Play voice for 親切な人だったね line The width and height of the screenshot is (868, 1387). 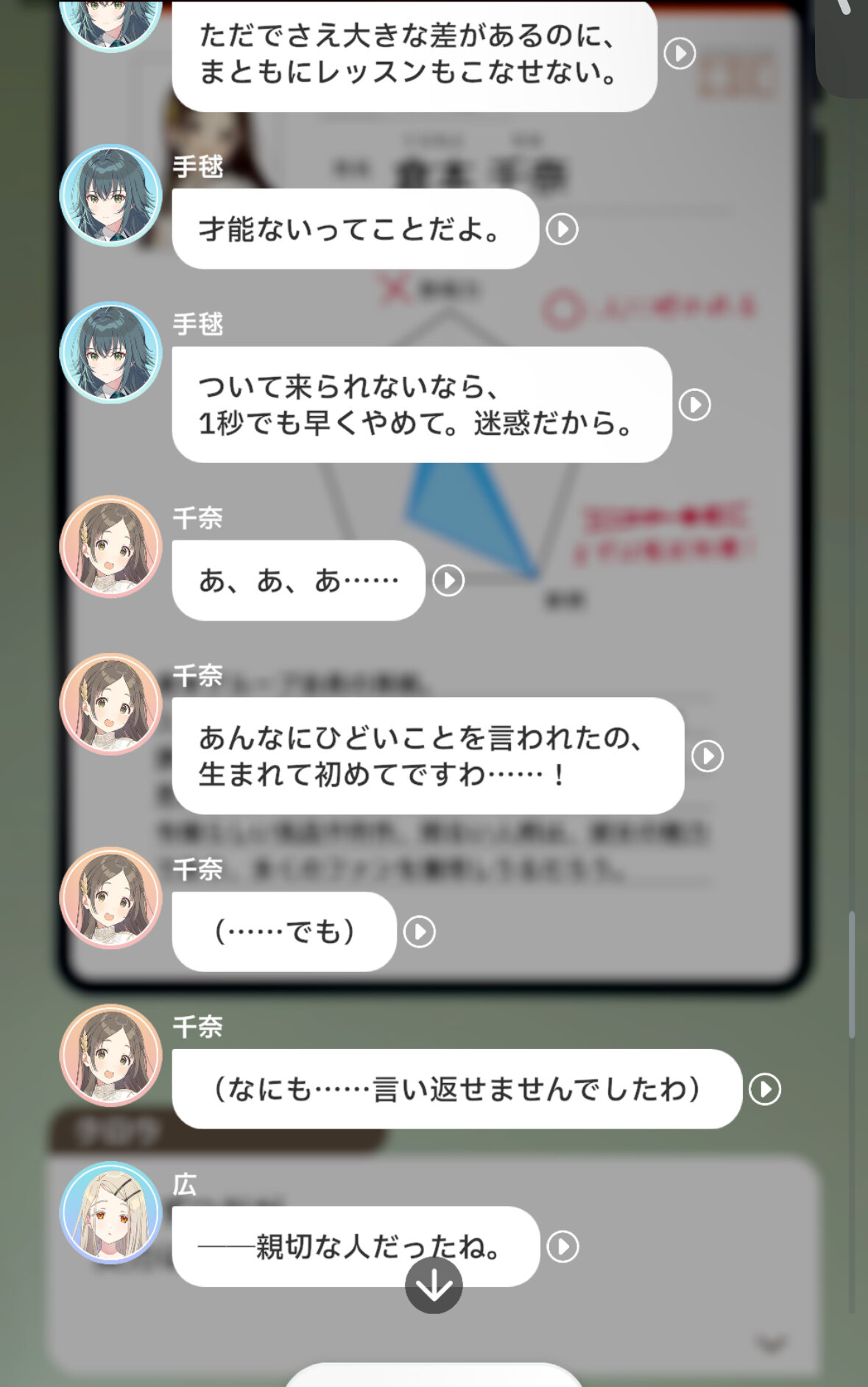(563, 1247)
